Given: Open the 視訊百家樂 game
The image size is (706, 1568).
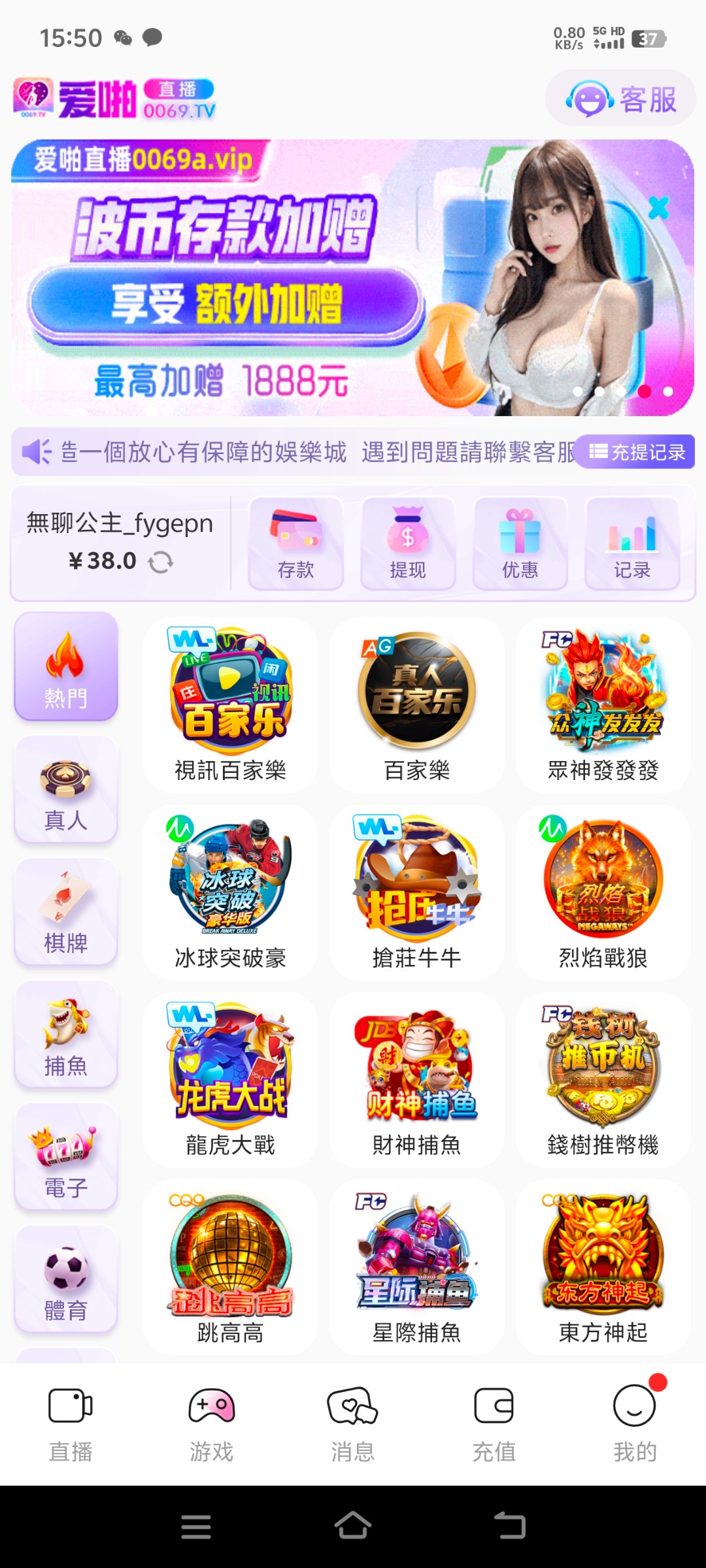Looking at the screenshot, I should (230, 706).
